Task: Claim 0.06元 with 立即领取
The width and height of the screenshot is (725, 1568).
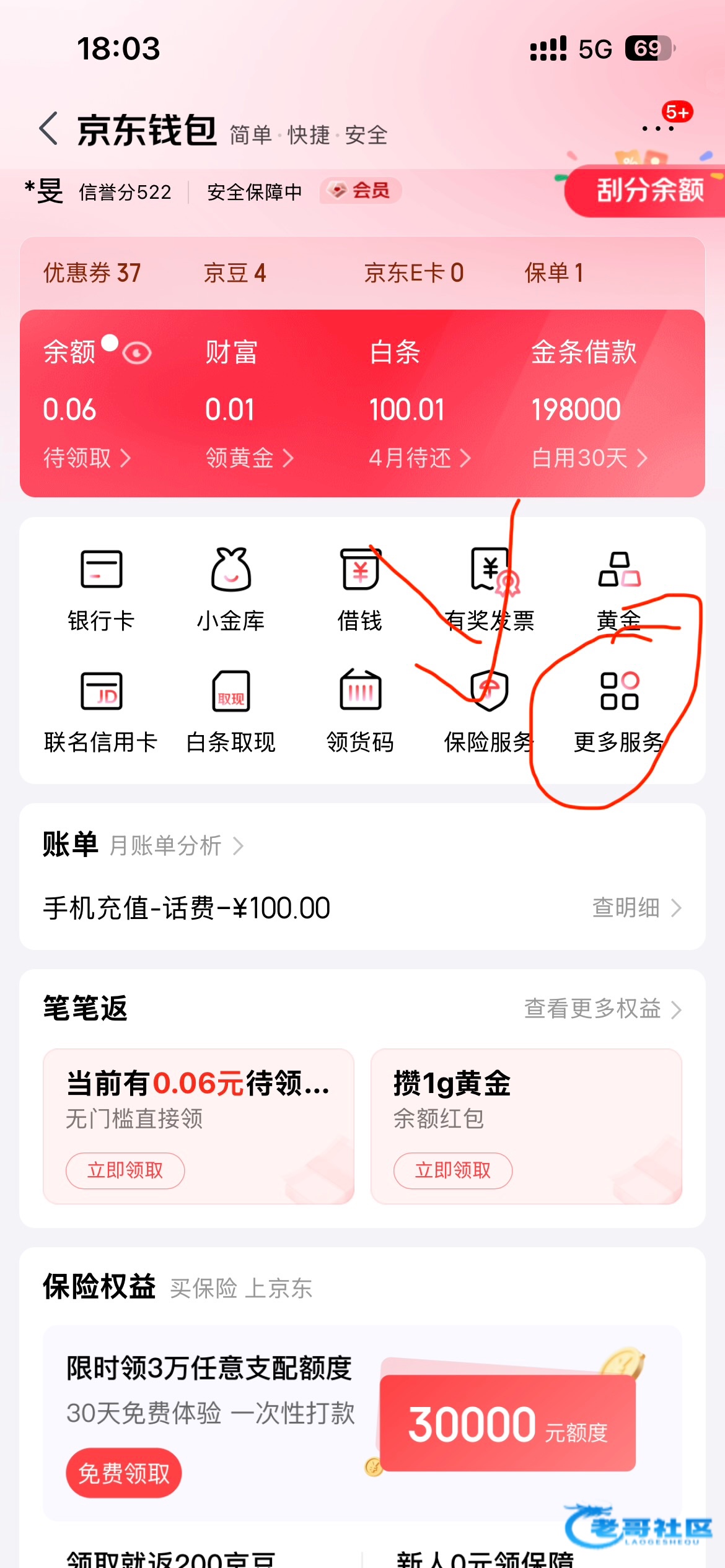Action: (125, 1170)
